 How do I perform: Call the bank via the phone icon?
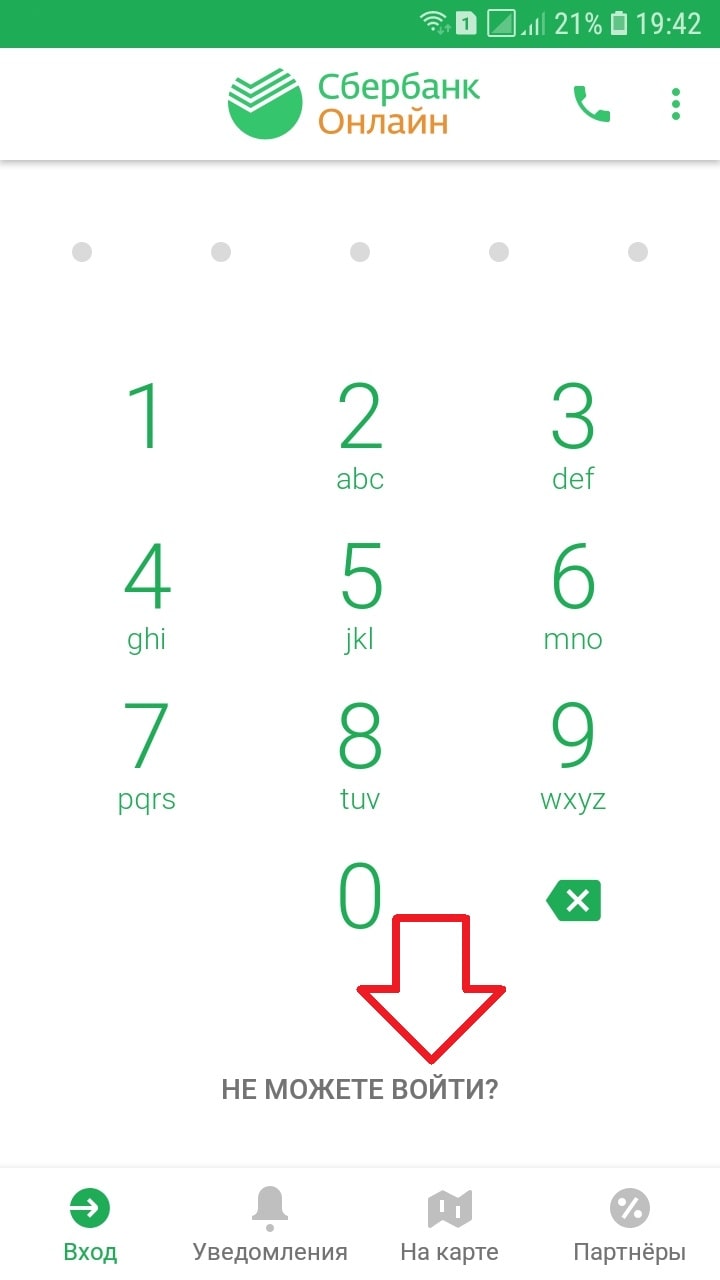point(591,104)
